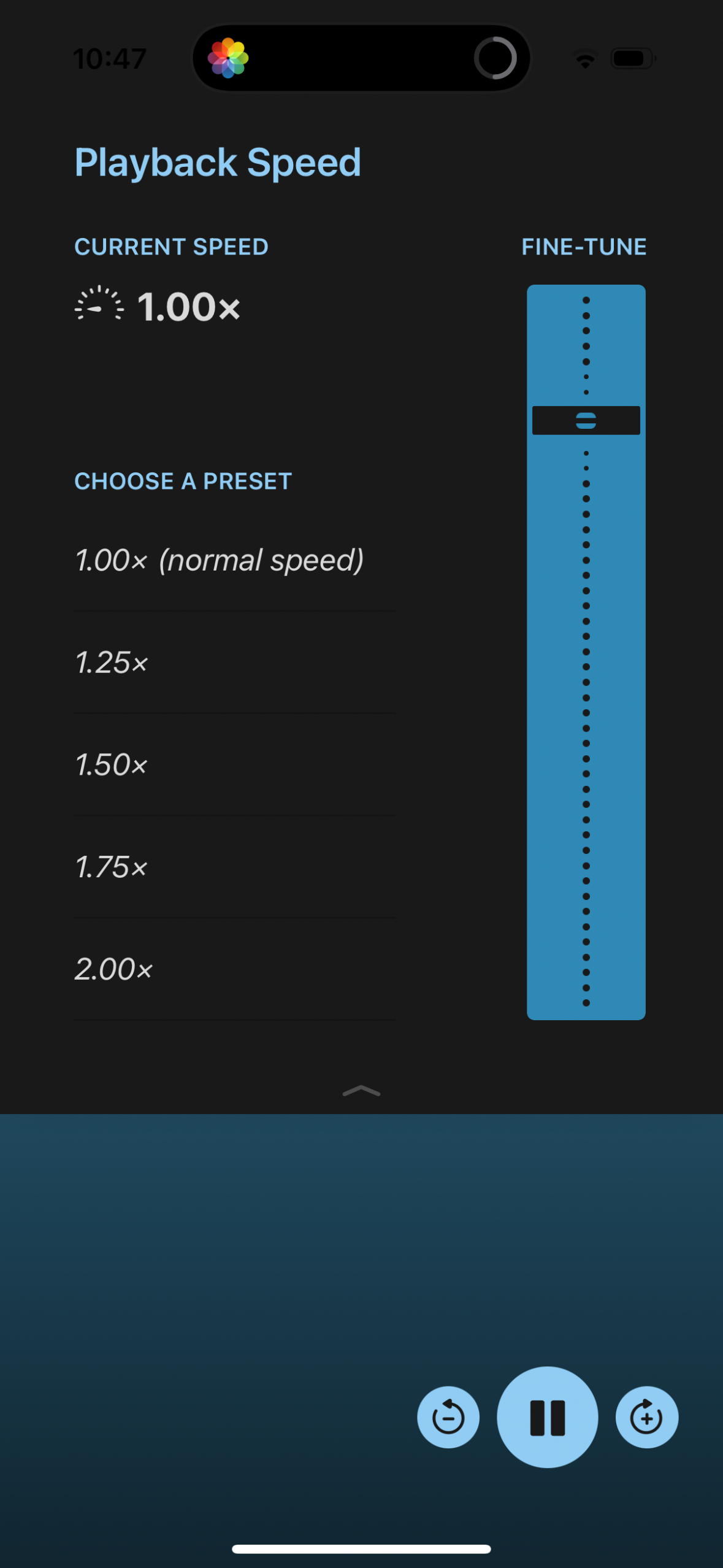Tap the speedometer icon next to current speed
The width and height of the screenshot is (723, 1568).
click(98, 307)
